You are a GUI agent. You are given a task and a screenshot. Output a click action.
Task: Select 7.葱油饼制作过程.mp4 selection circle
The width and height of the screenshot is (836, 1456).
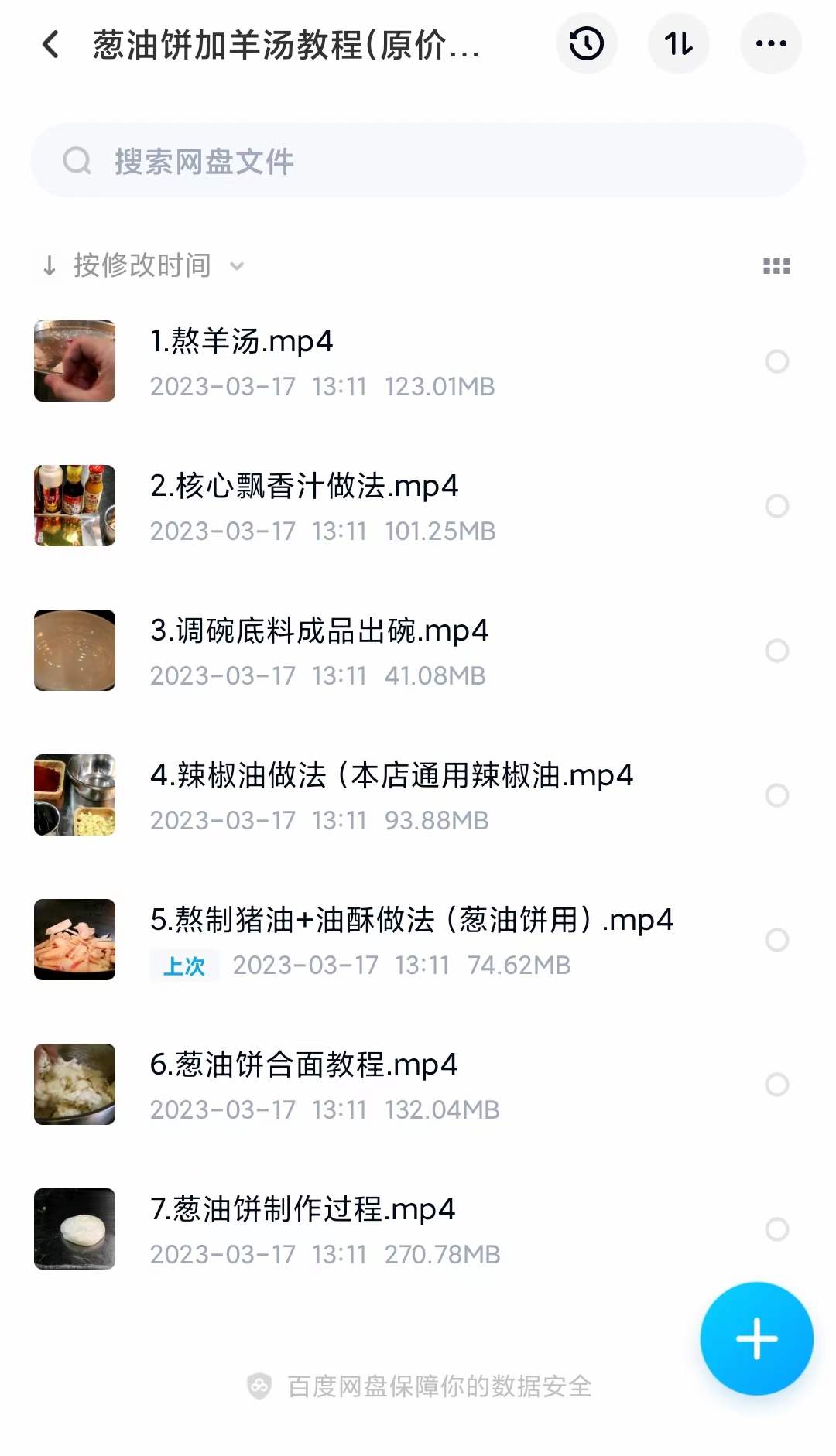[x=776, y=1229]
